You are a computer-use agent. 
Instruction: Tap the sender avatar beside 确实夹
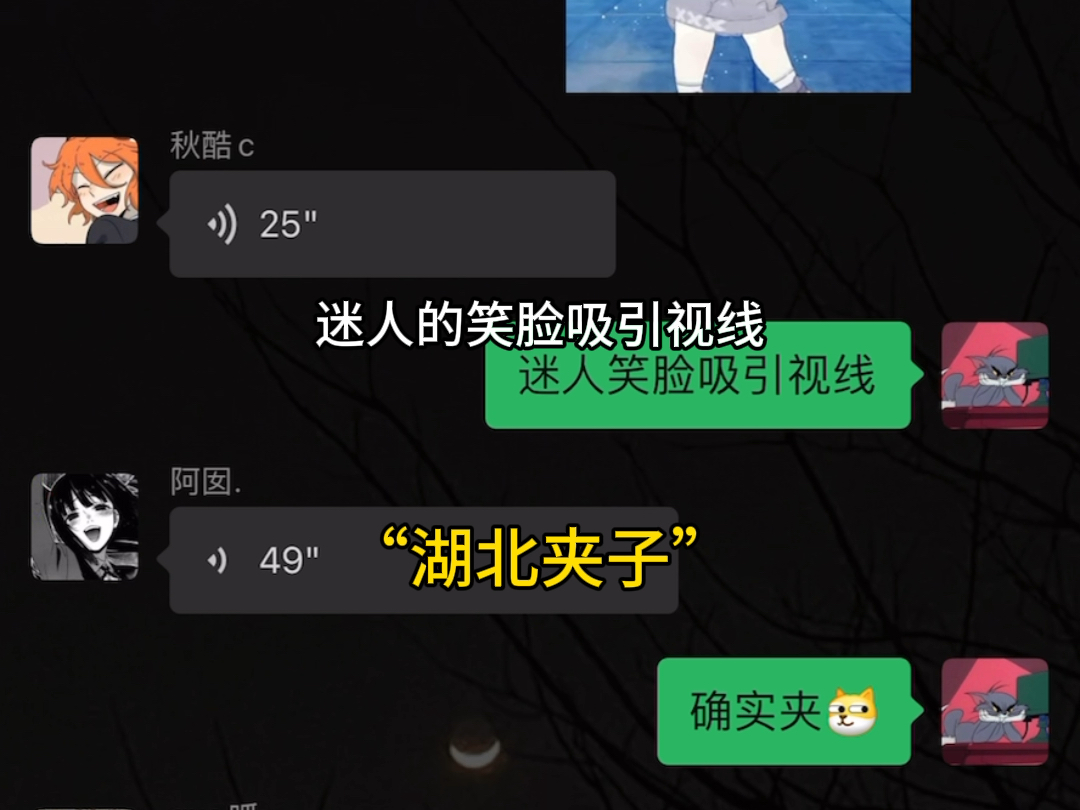[995, 711]
